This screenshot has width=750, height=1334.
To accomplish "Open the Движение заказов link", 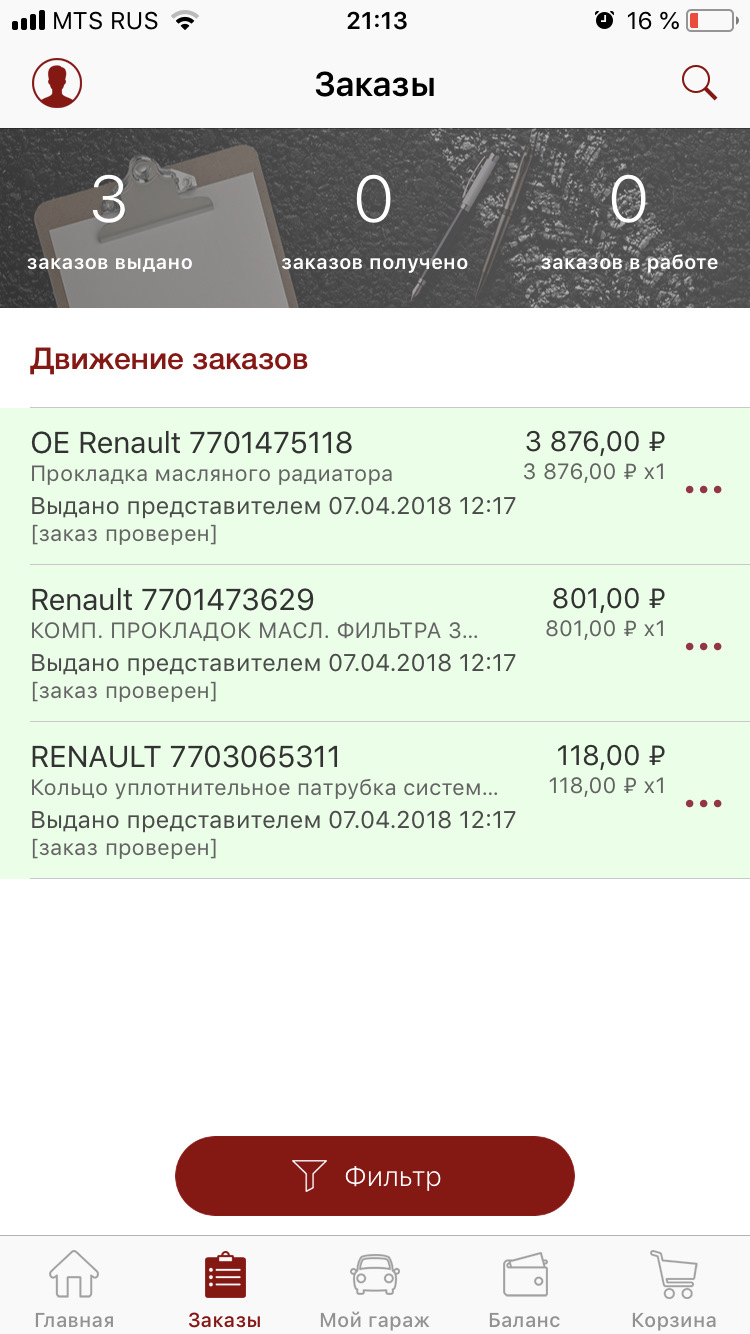I will click(x=169, y=359).
